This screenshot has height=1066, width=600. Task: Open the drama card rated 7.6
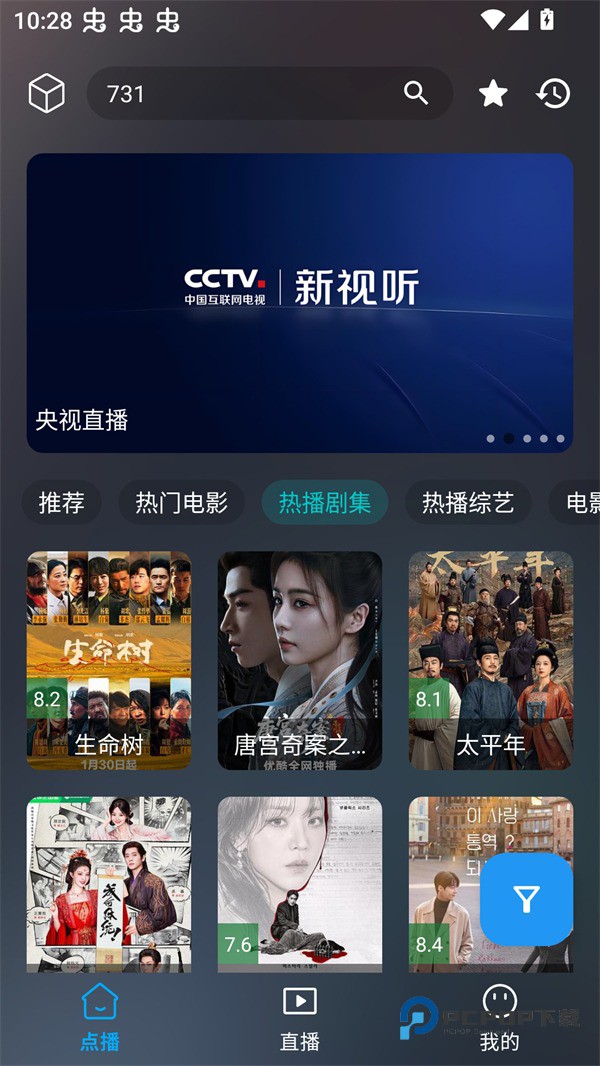[x=300, y=883]
